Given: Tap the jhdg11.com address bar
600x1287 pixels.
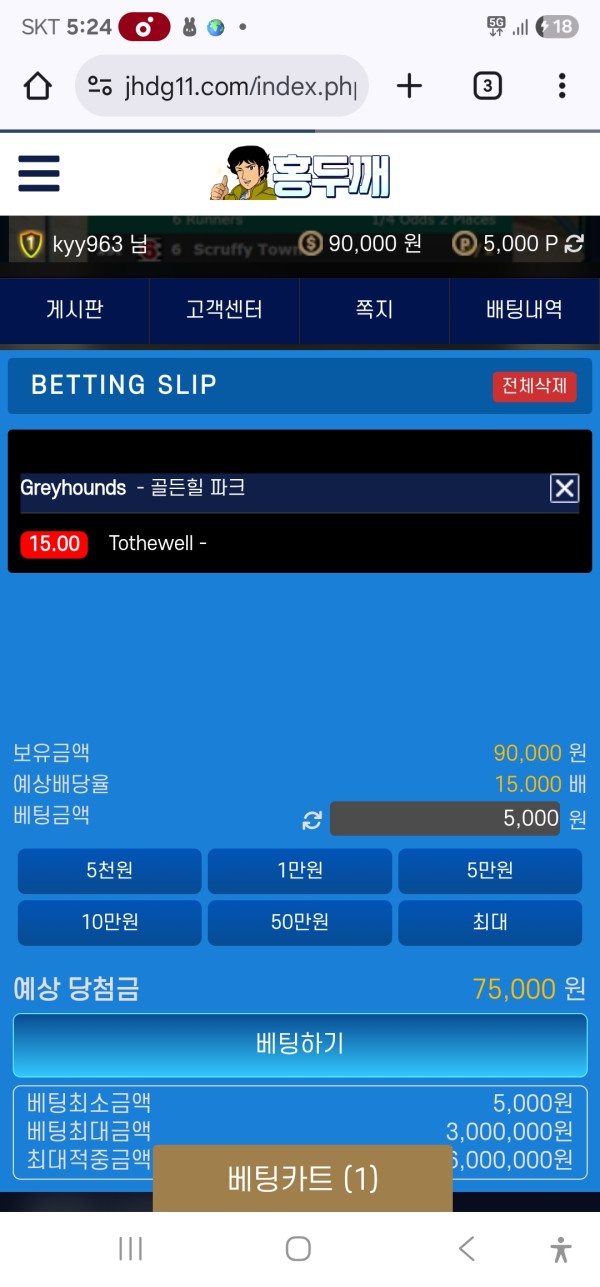Looking at the screenshot, I should coord(222,87).
